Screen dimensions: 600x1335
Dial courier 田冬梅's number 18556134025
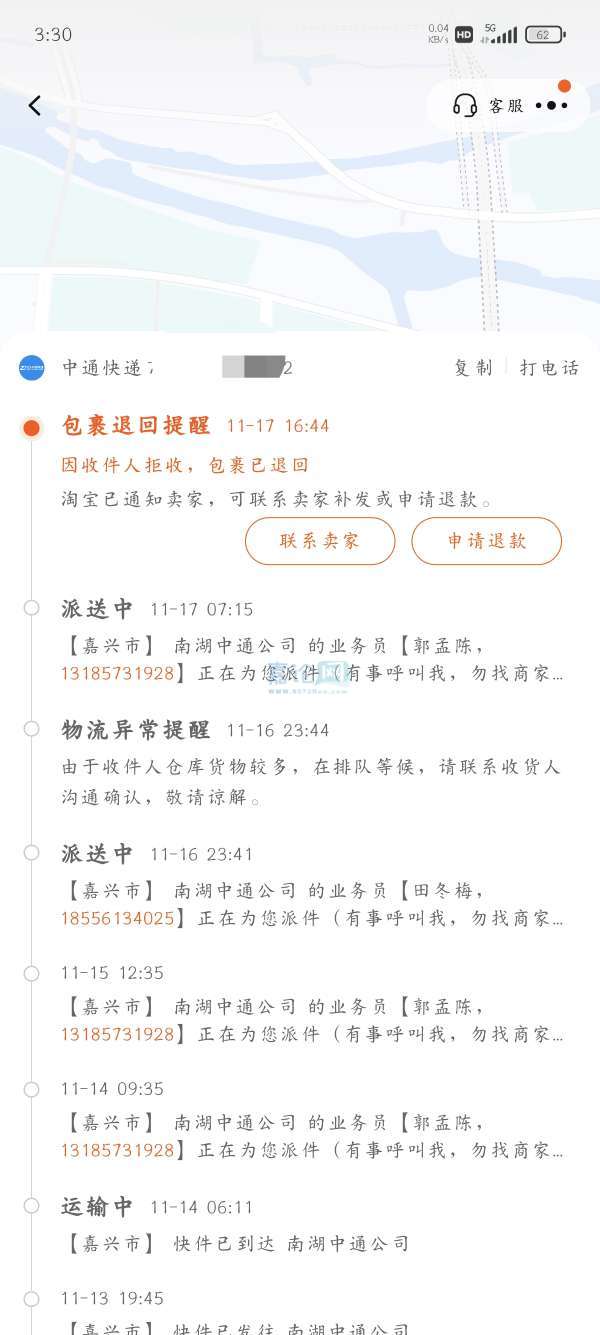pyautogui.click(x=117, y=918)
